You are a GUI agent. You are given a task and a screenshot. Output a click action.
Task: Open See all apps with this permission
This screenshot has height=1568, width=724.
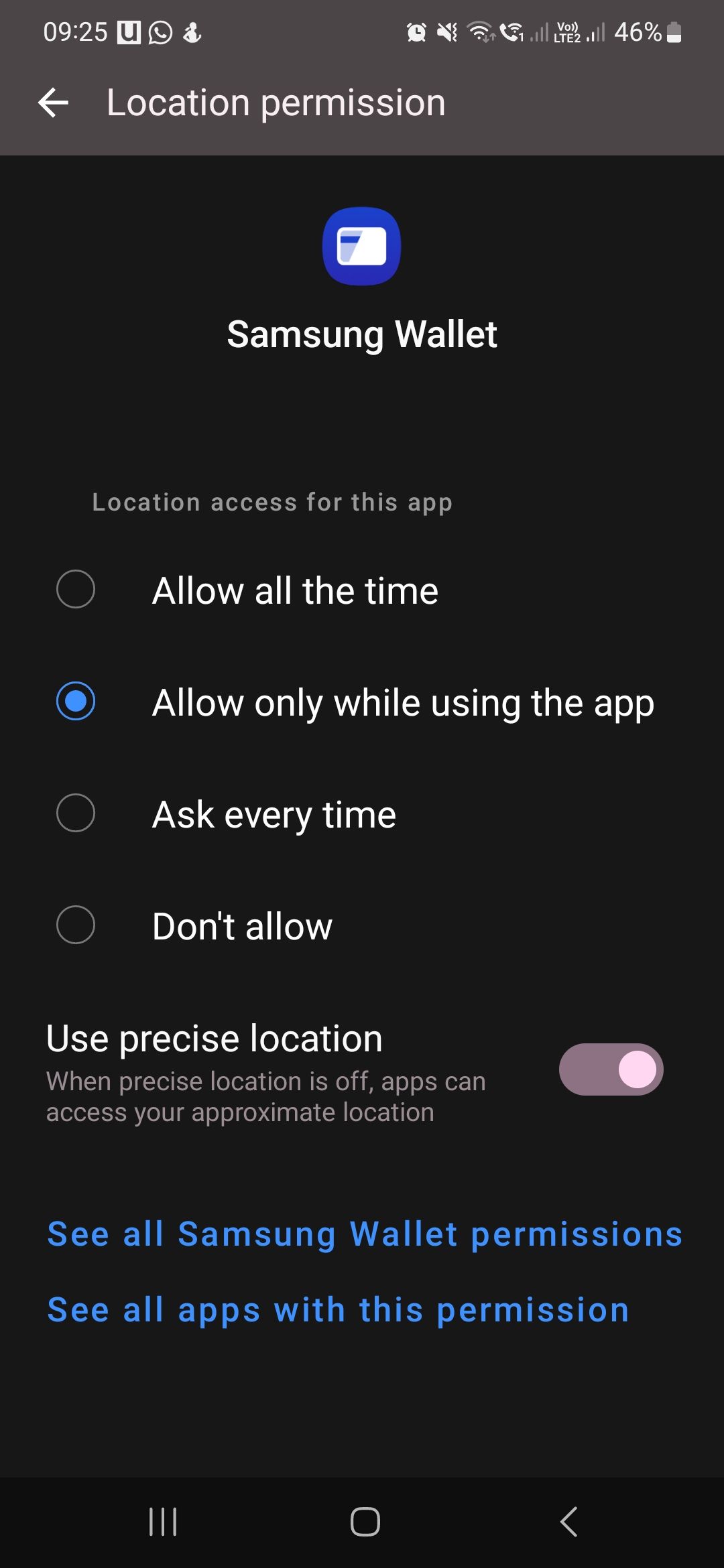[337, 1309]
